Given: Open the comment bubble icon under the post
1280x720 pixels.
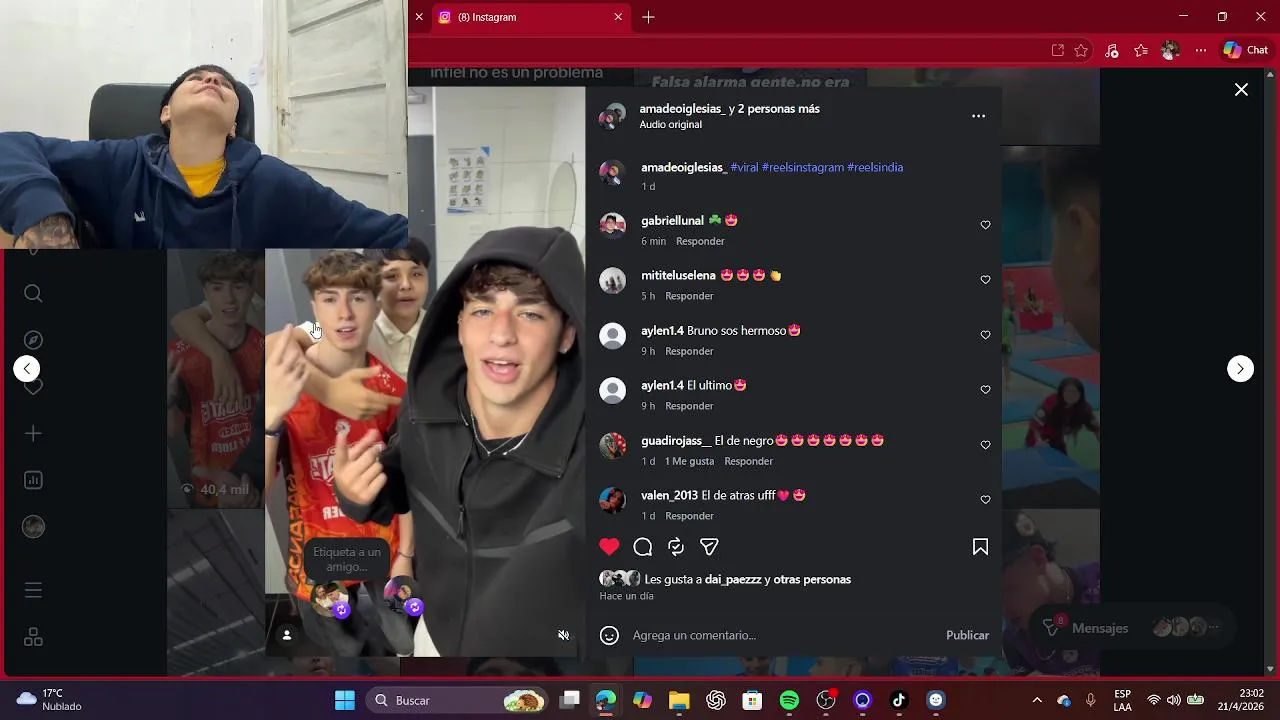Looking at the screenshot, I should (643, 547).
